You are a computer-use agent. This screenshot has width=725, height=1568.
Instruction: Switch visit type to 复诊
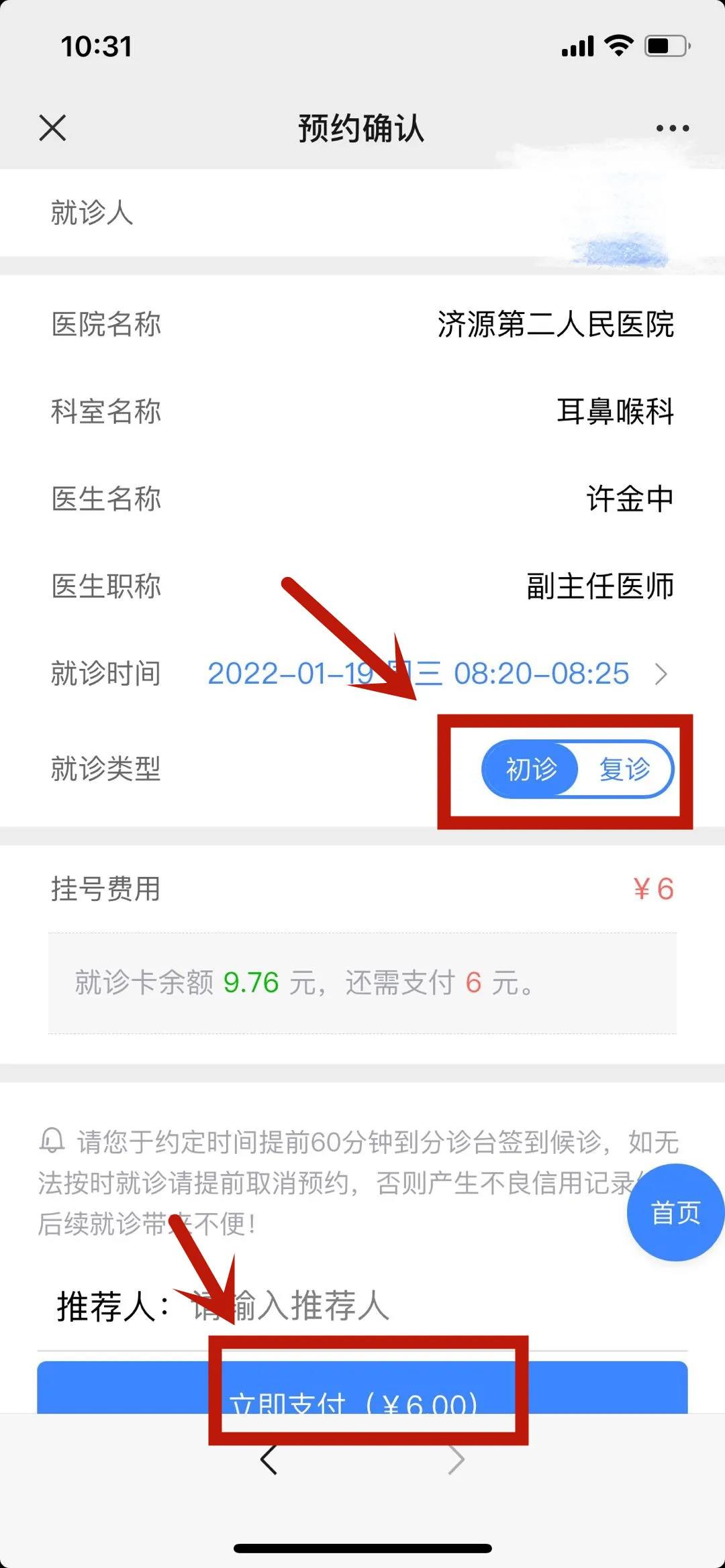[x=624, y=769]
